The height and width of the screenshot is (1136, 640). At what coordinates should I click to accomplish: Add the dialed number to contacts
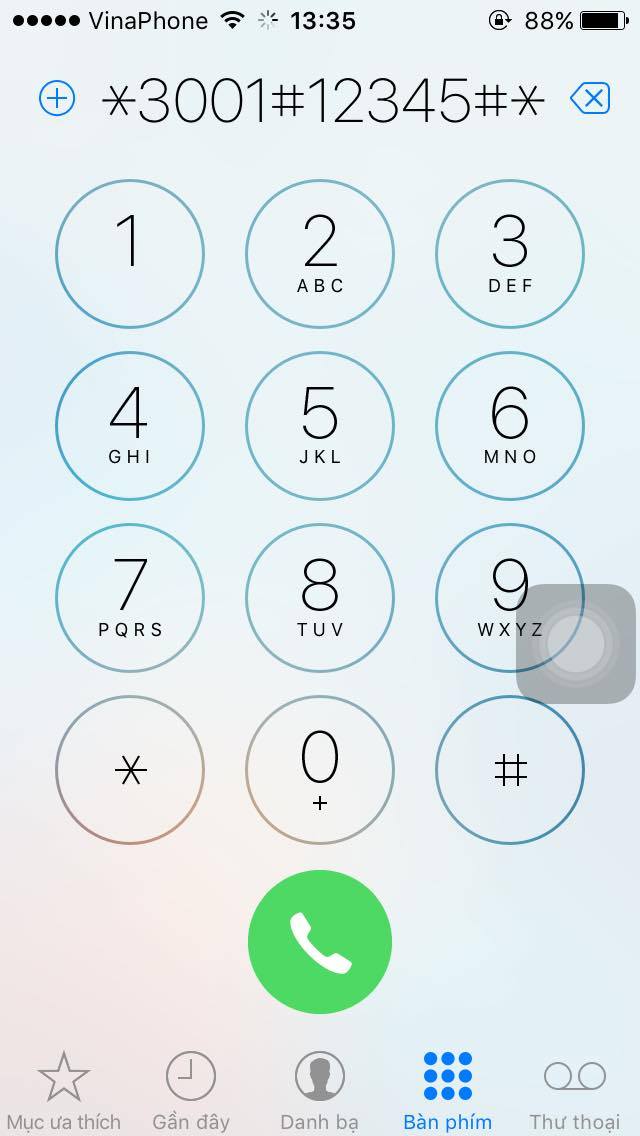tap(57, 99)
